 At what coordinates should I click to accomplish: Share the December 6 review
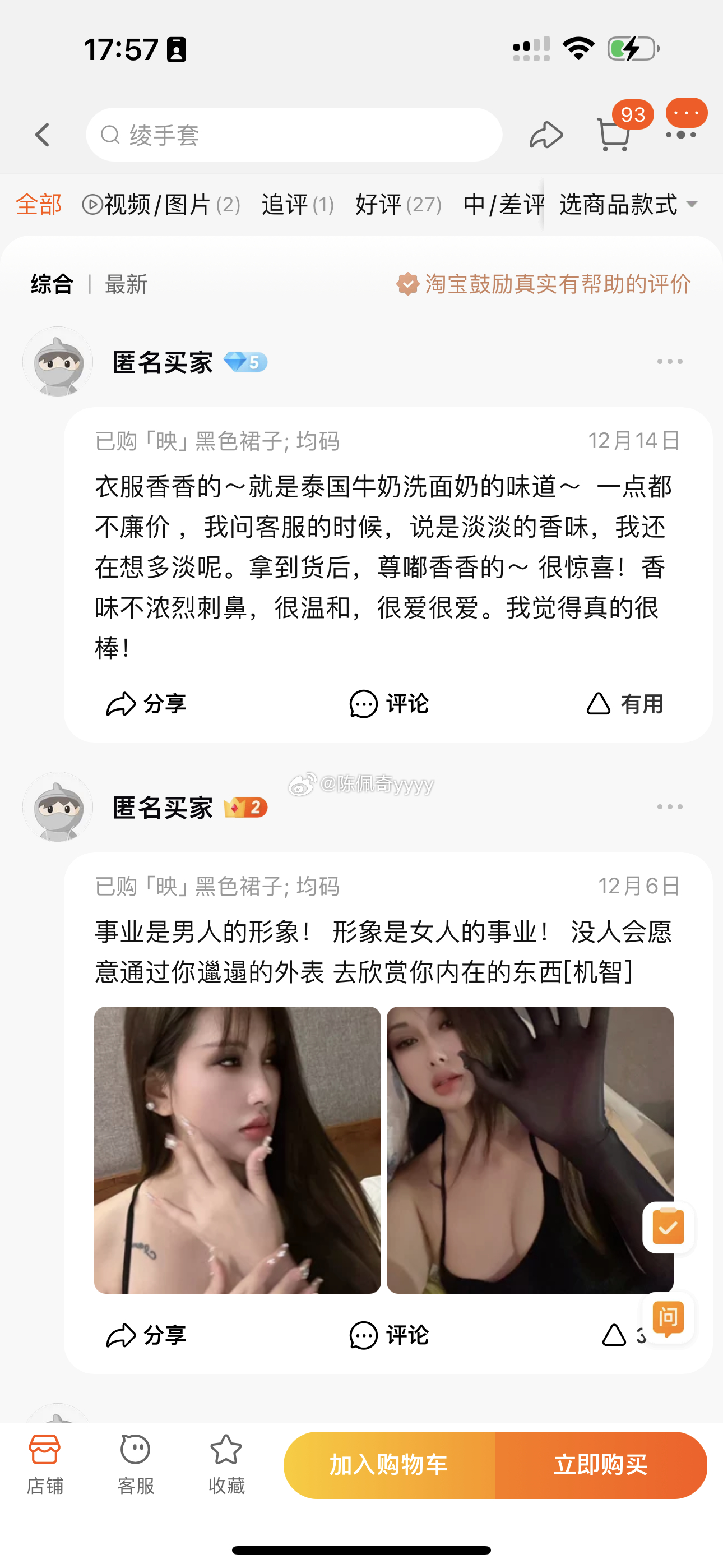click(146, 1335)
